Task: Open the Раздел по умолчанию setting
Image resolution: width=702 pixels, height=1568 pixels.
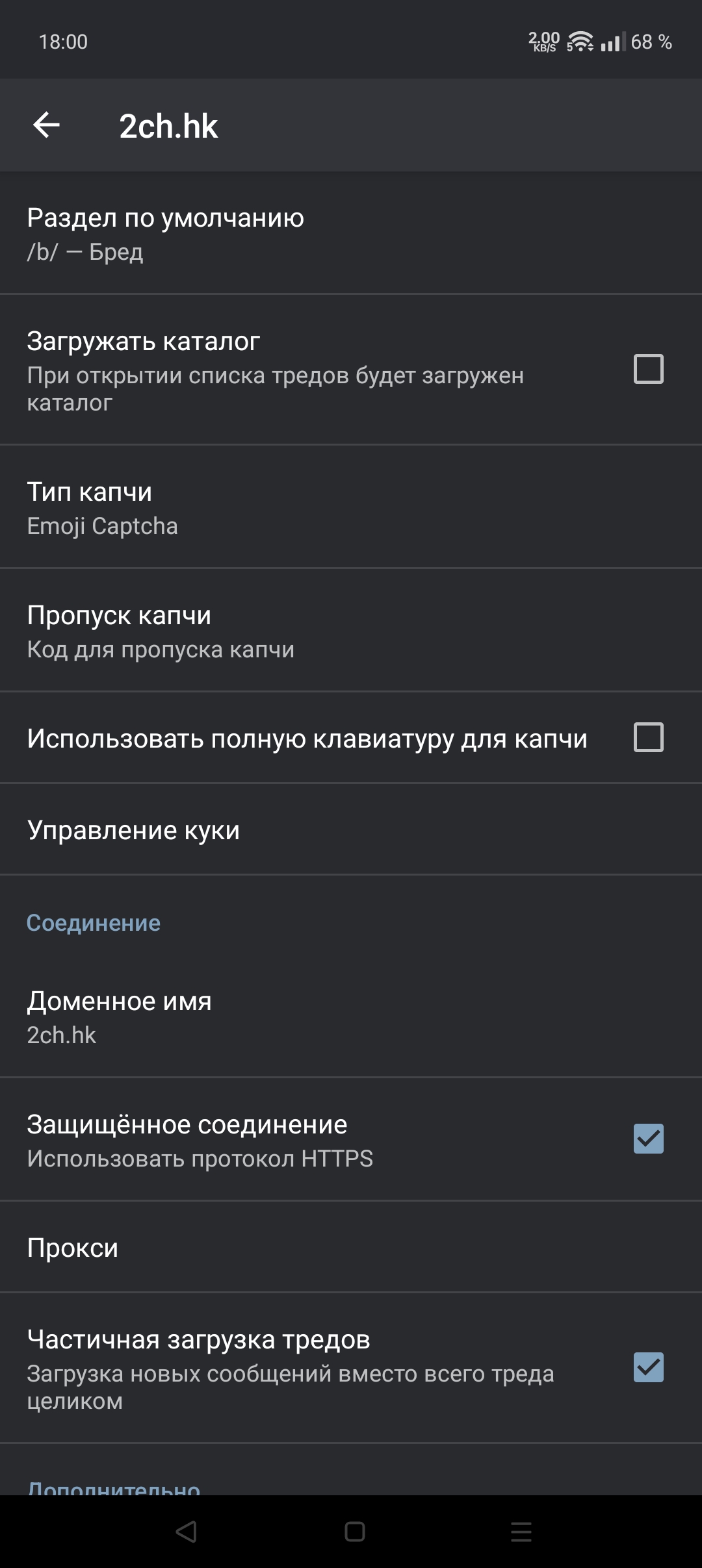Action: pyautogui.click(x=351, y=234)
